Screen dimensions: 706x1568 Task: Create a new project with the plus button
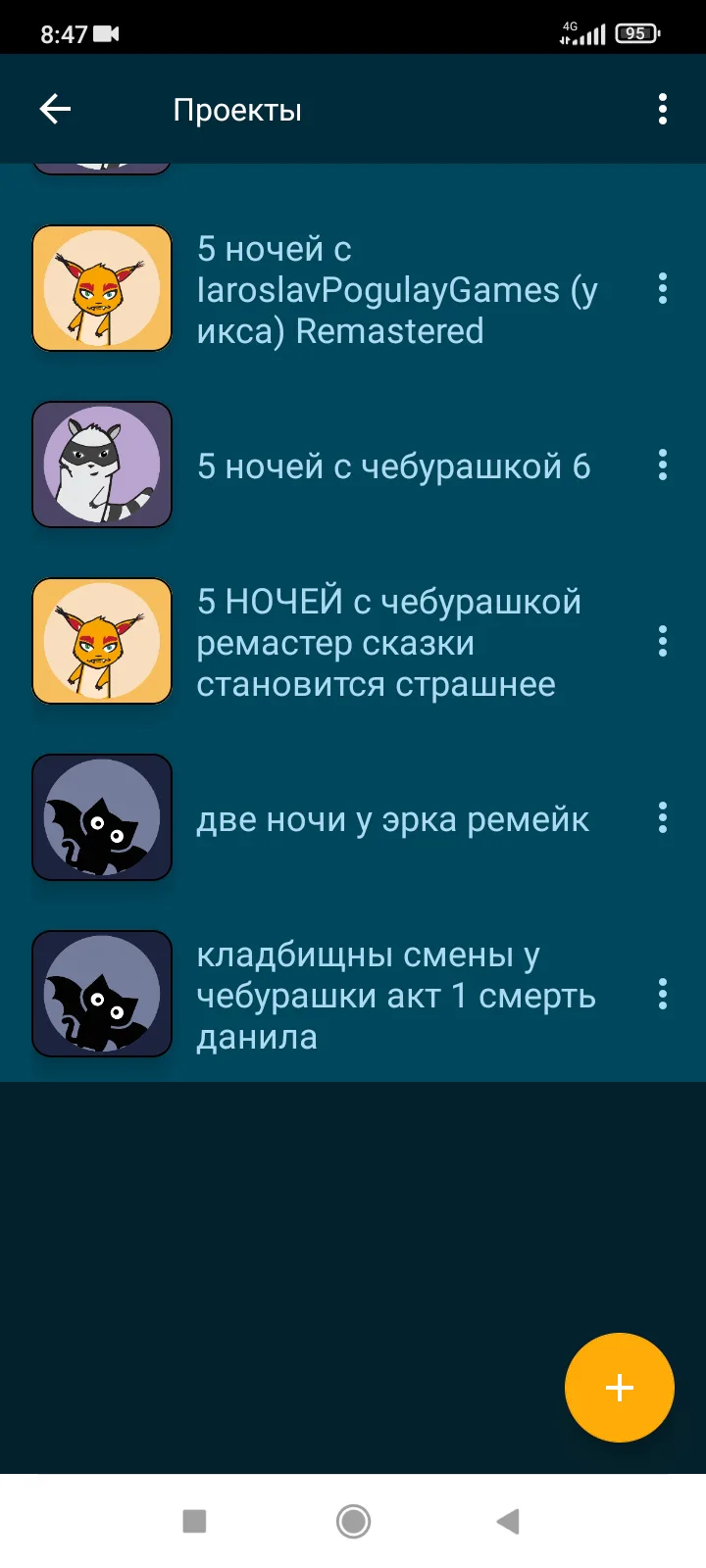[620, 1388]
